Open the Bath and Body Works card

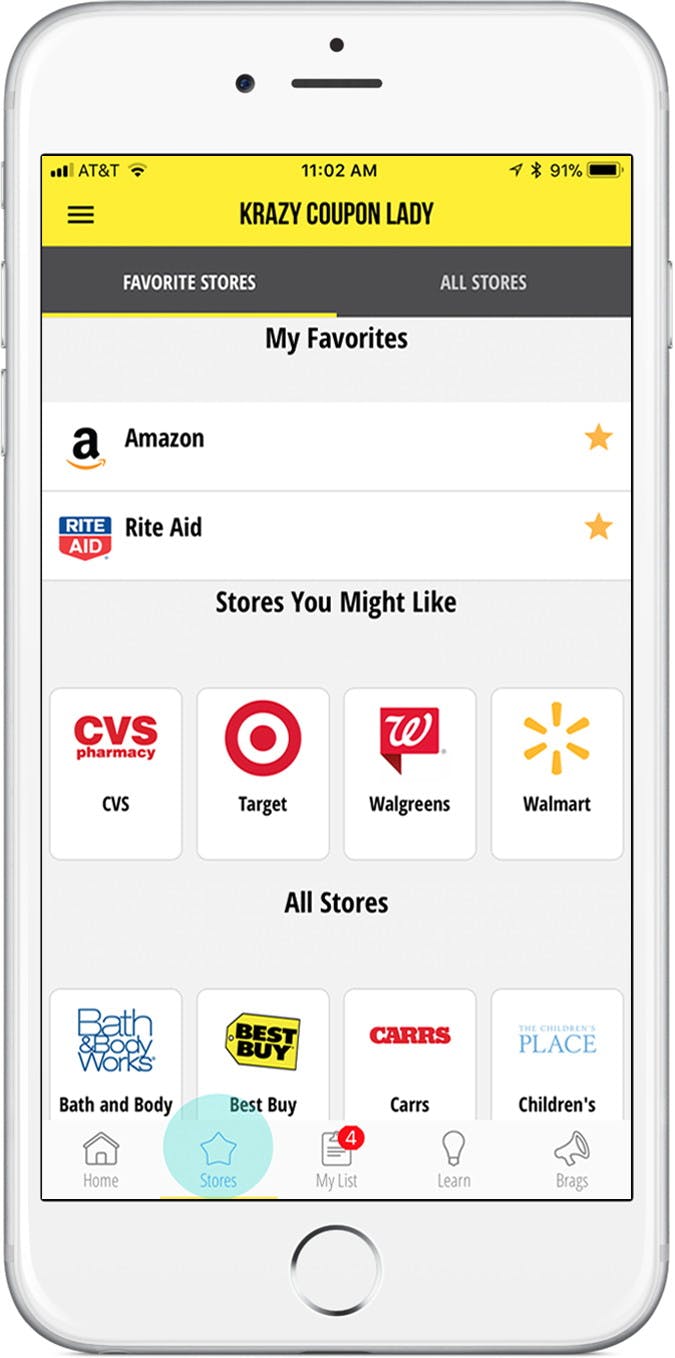pyautogui.click(x=116, y=1054)
